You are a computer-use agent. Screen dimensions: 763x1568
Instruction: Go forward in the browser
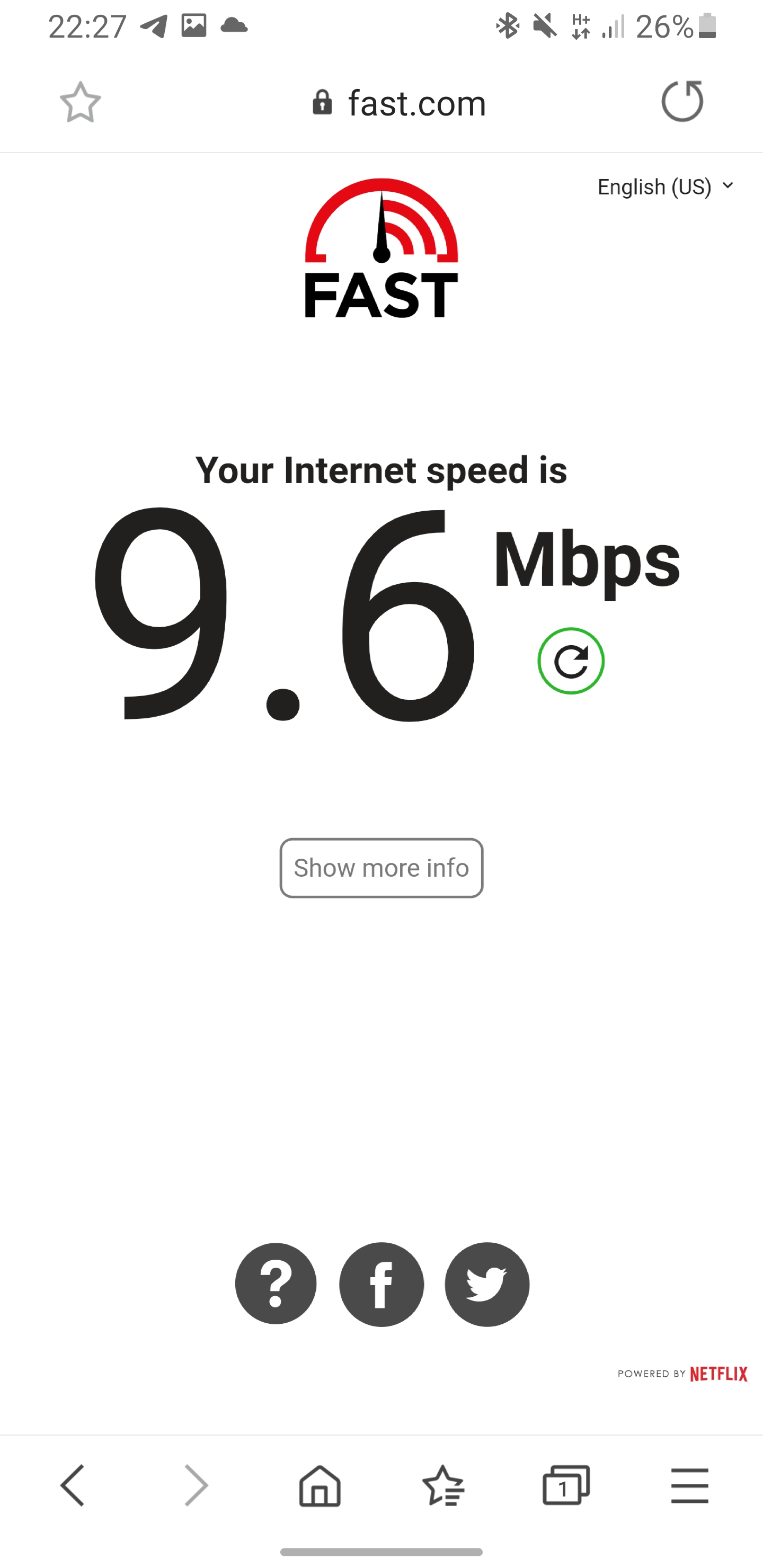click(x=196, y=1485)
